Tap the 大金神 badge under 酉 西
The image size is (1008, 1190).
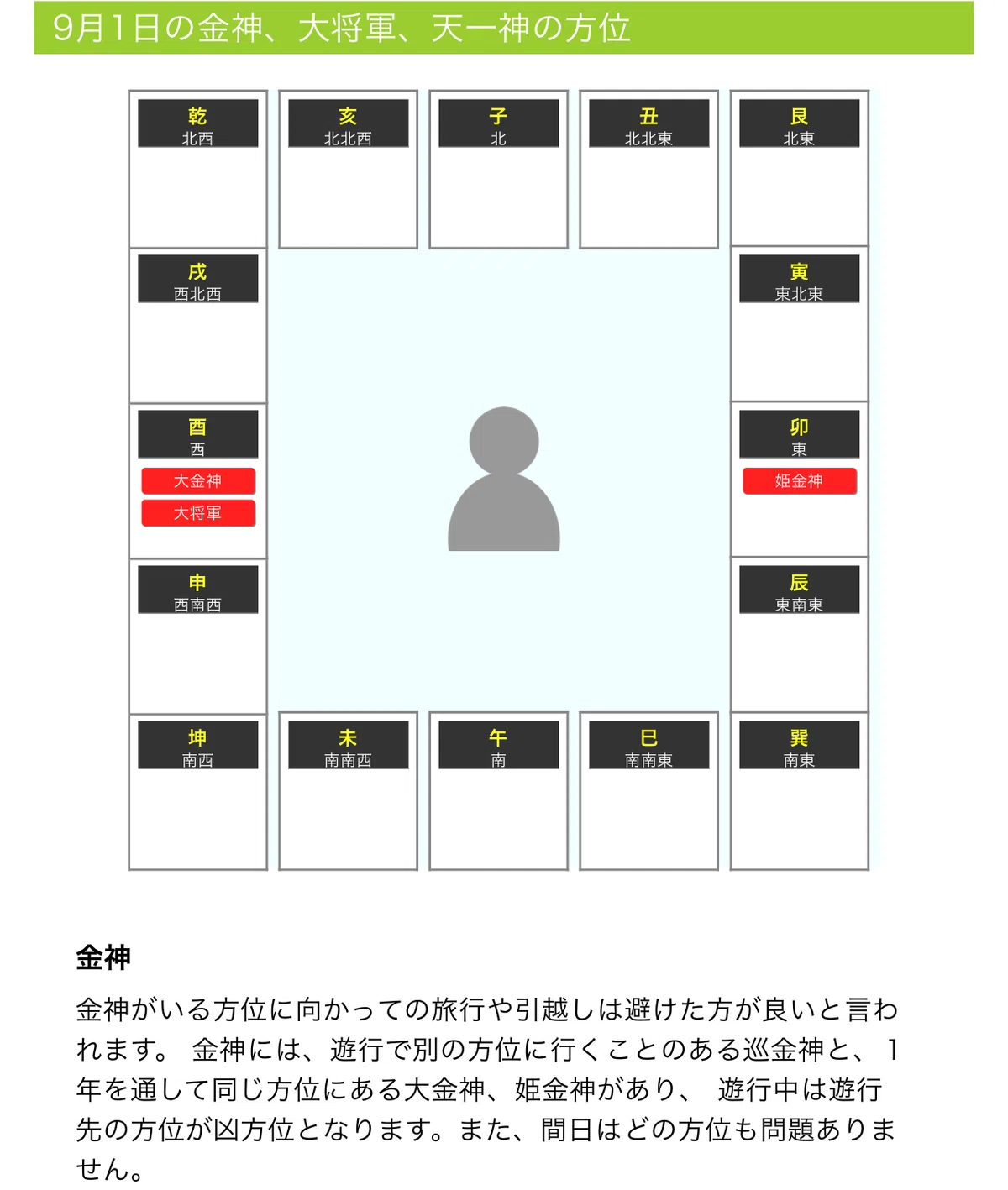198,481
